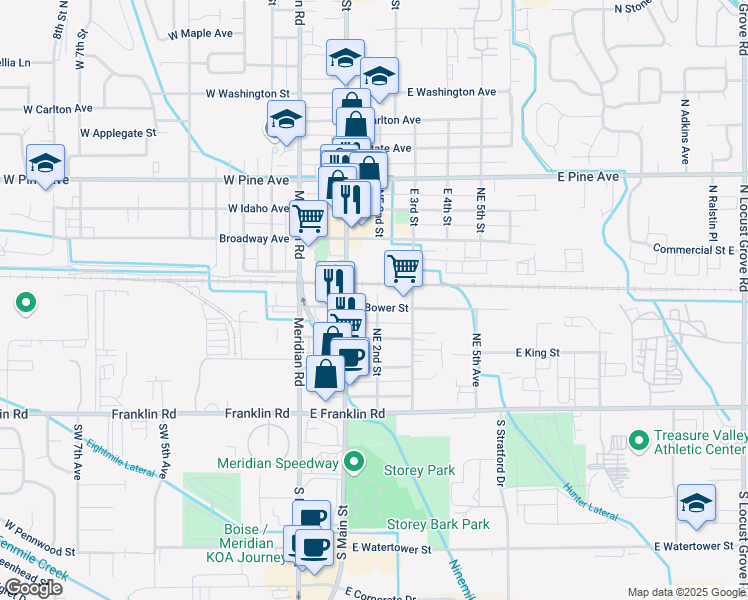
Task: Tap the coffee marker near E King St
Action: pyautogui.click(x=350, y=357)
